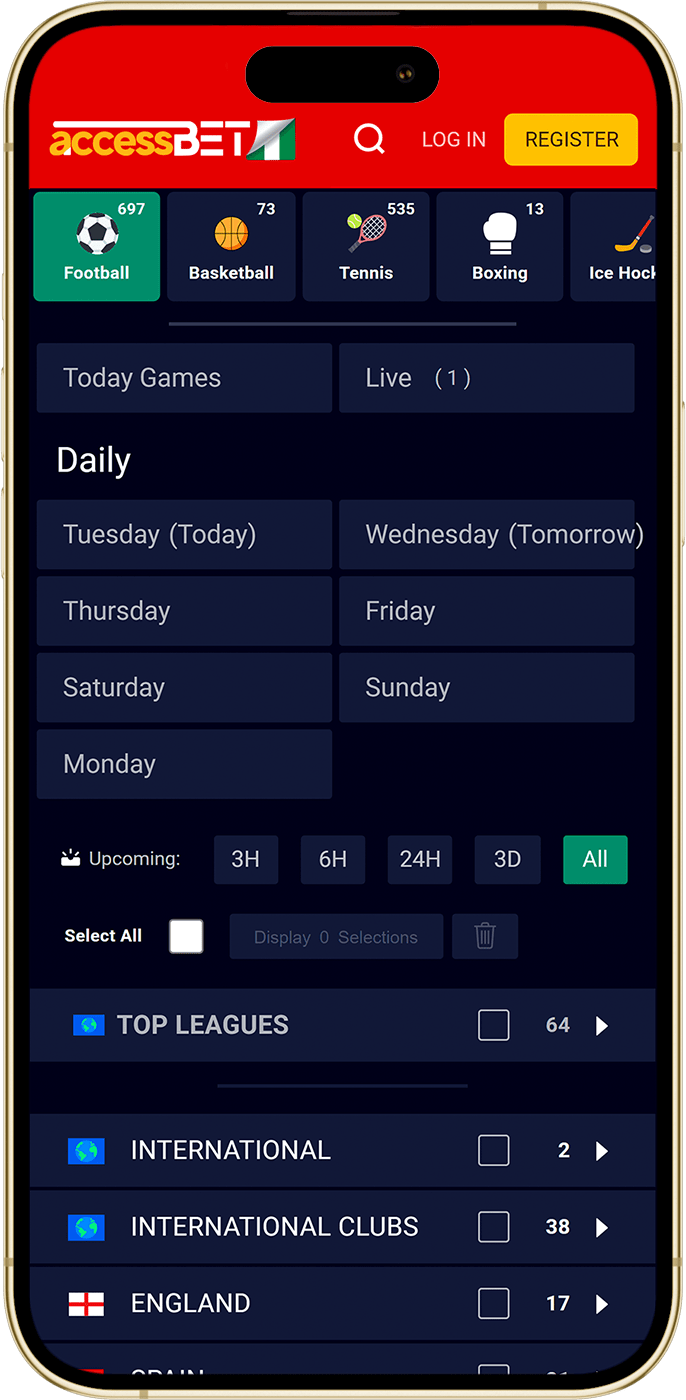Open the Boxing sport tab
This screenshot has width=686, height=1400.
click(x=500, y=247)
